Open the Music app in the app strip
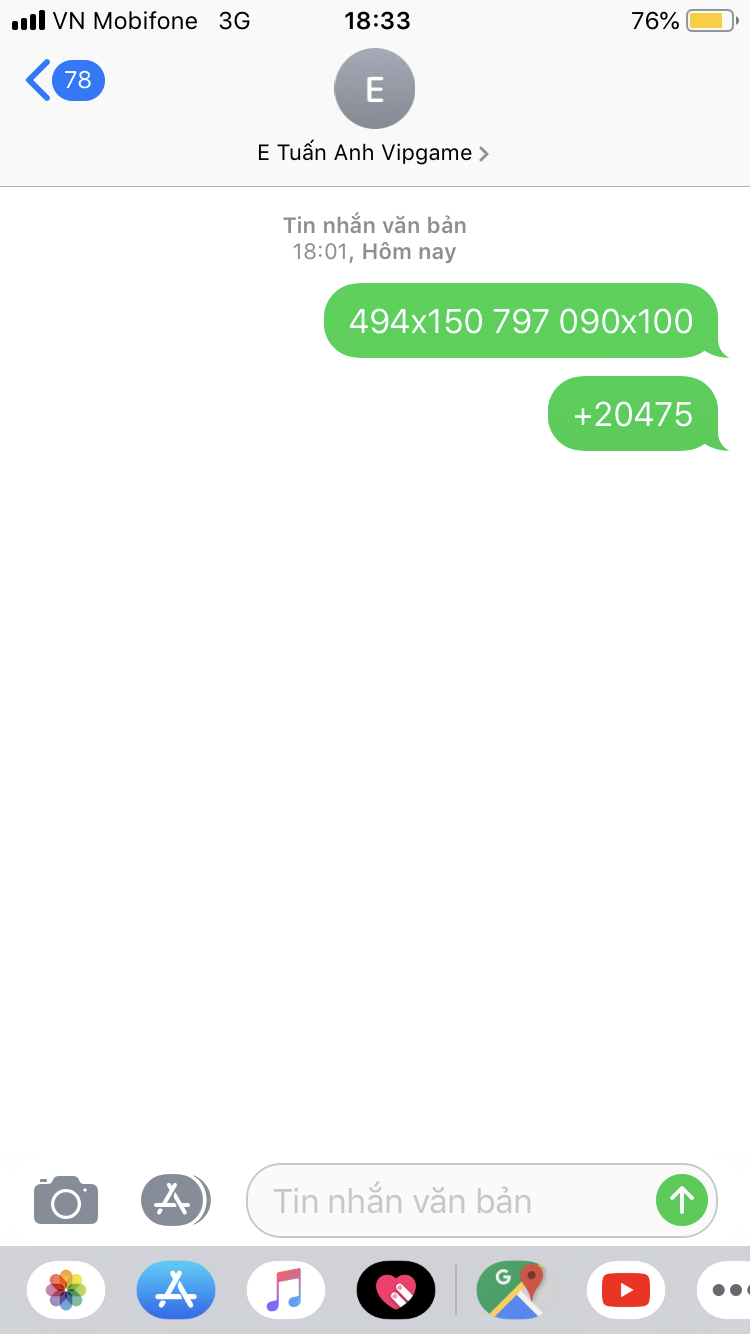This screenshot has height=1334, width=750. [286, 1289]
